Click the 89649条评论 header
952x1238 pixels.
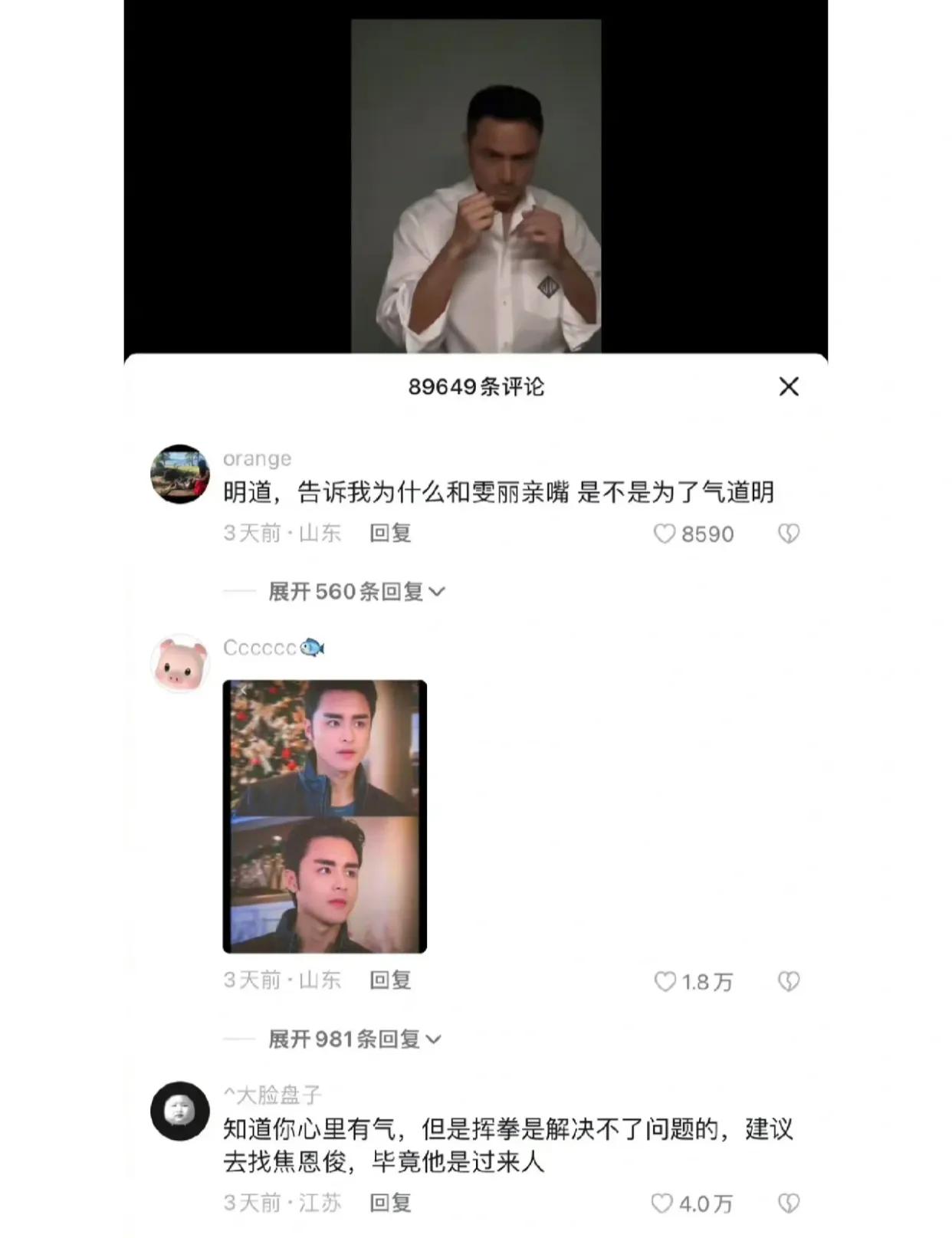476,387
